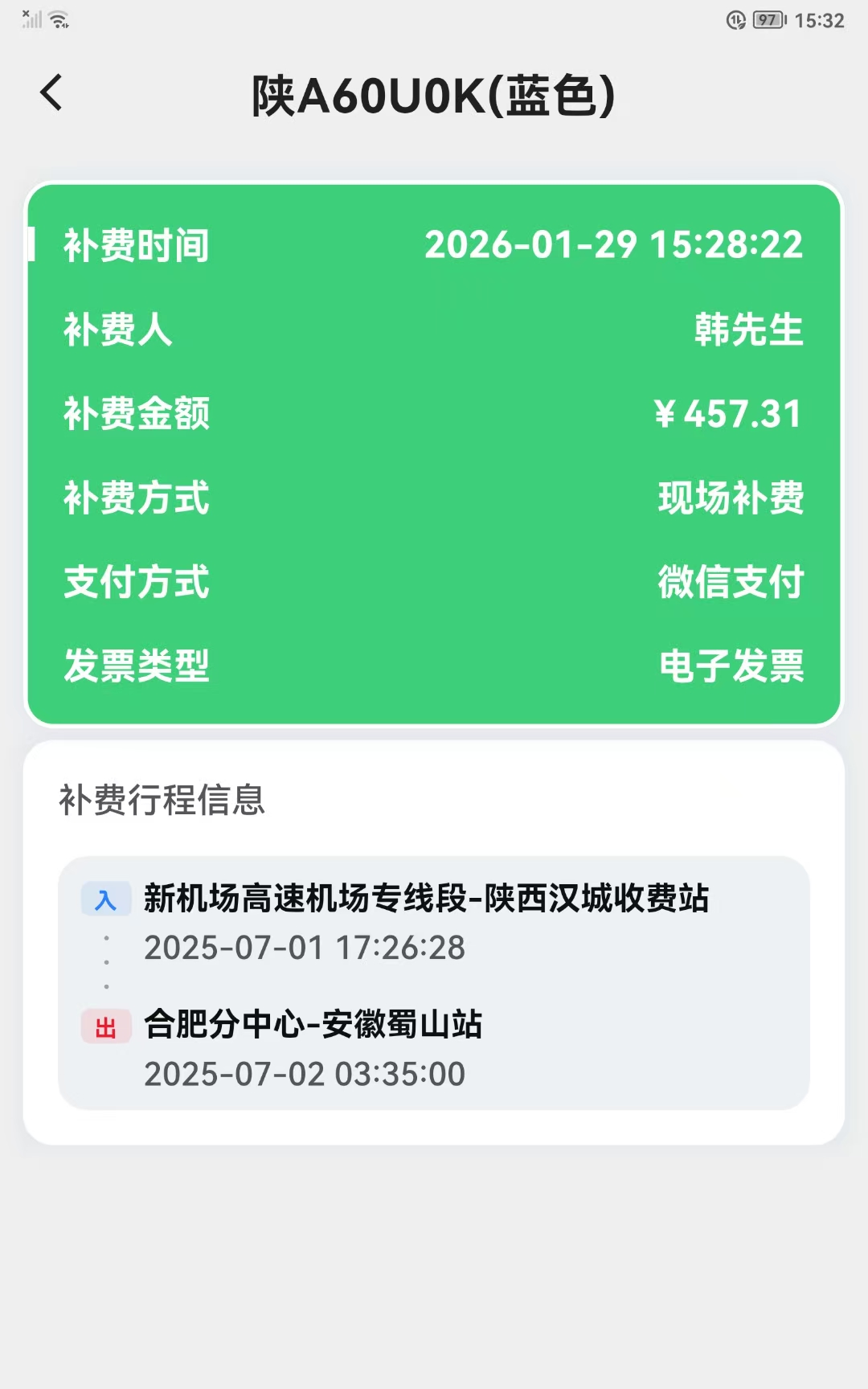Toggle the 现场补费 payment method value
The image size is (868, 1389).
point(732,499)
